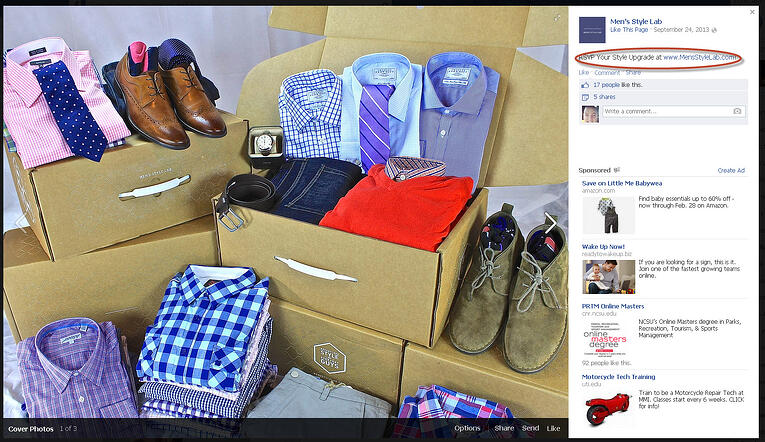Open the Men's Style Lab page name
This screenshot has width=765, height=442.
(638, 21)
